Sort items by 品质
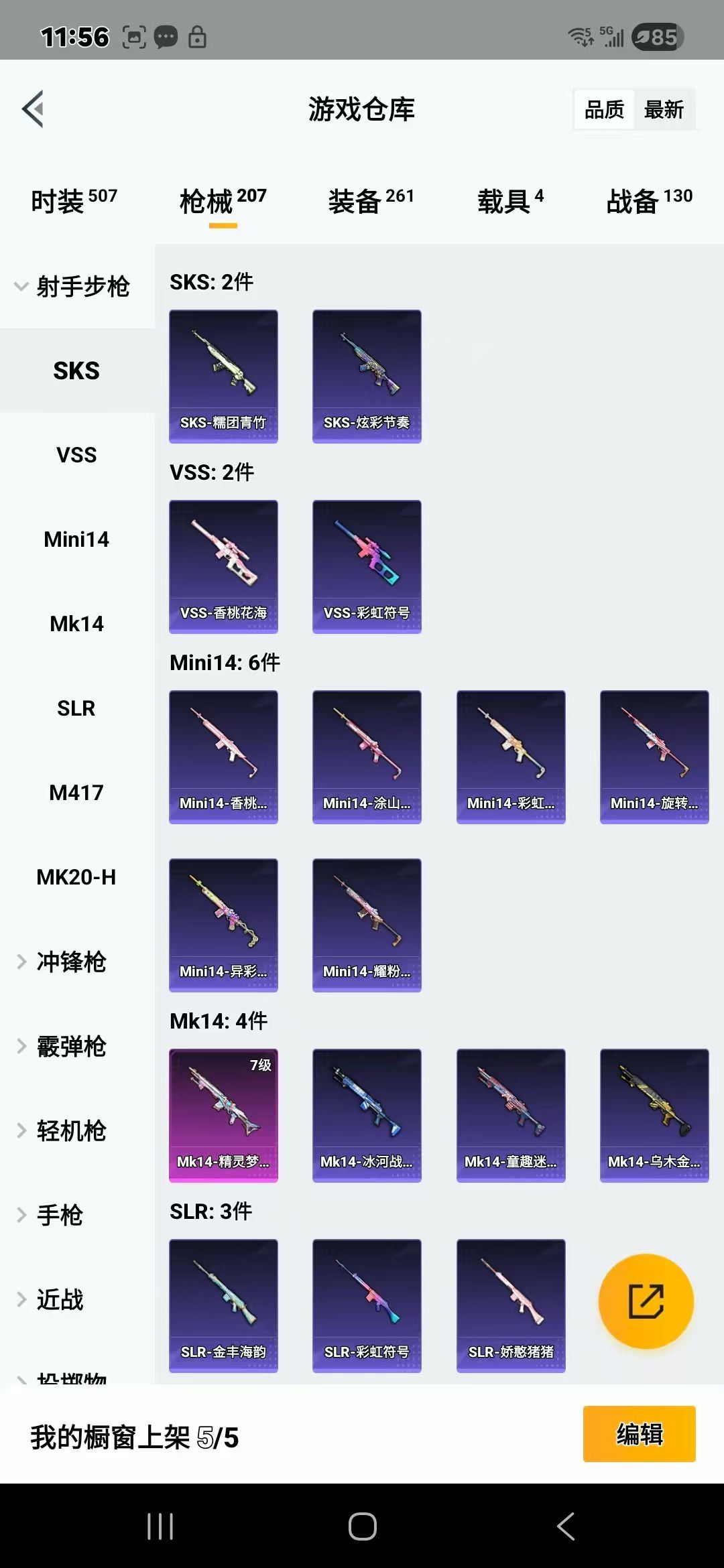 pos(604,109)
